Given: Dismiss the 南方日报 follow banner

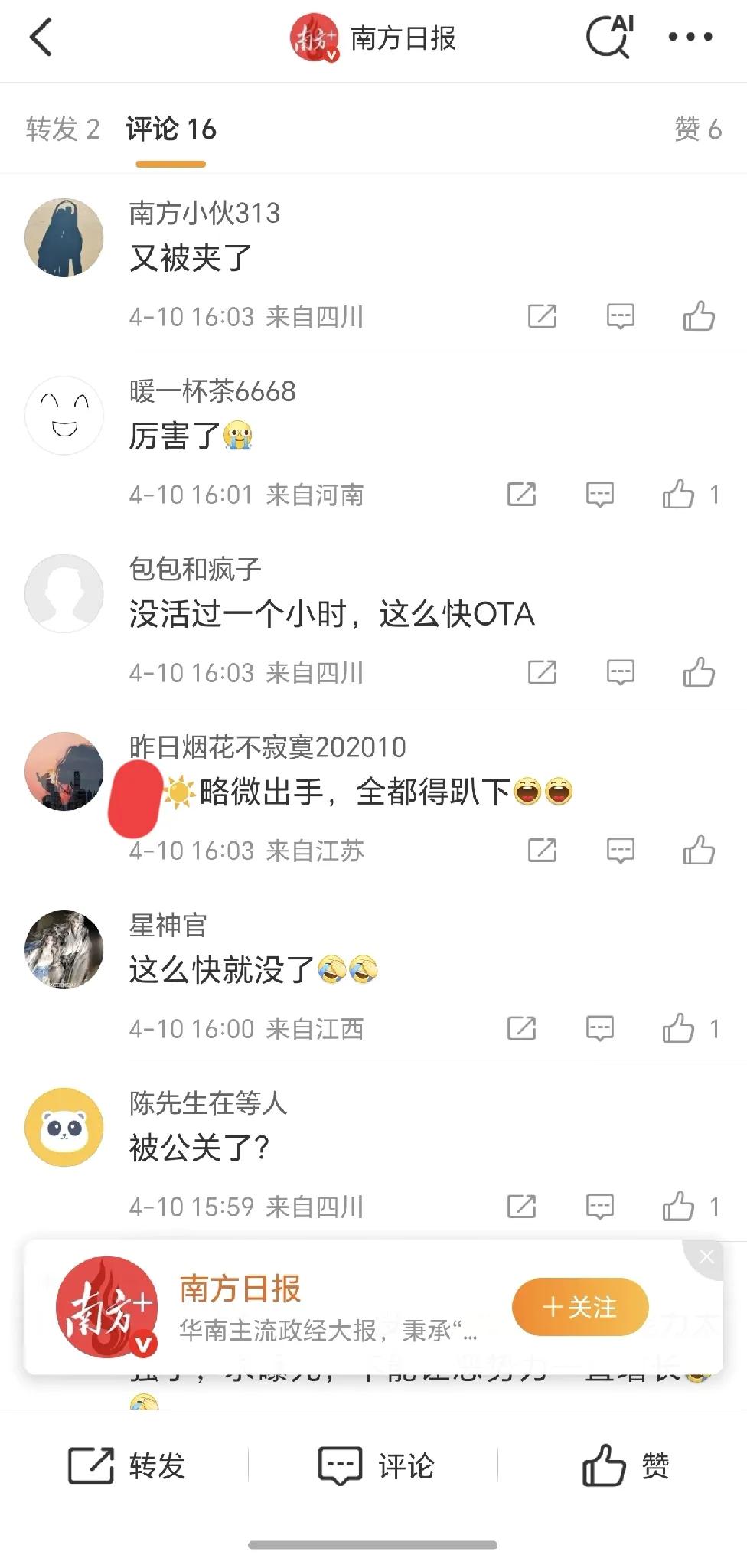Looking at the screenshot, I should point(706,1256).
